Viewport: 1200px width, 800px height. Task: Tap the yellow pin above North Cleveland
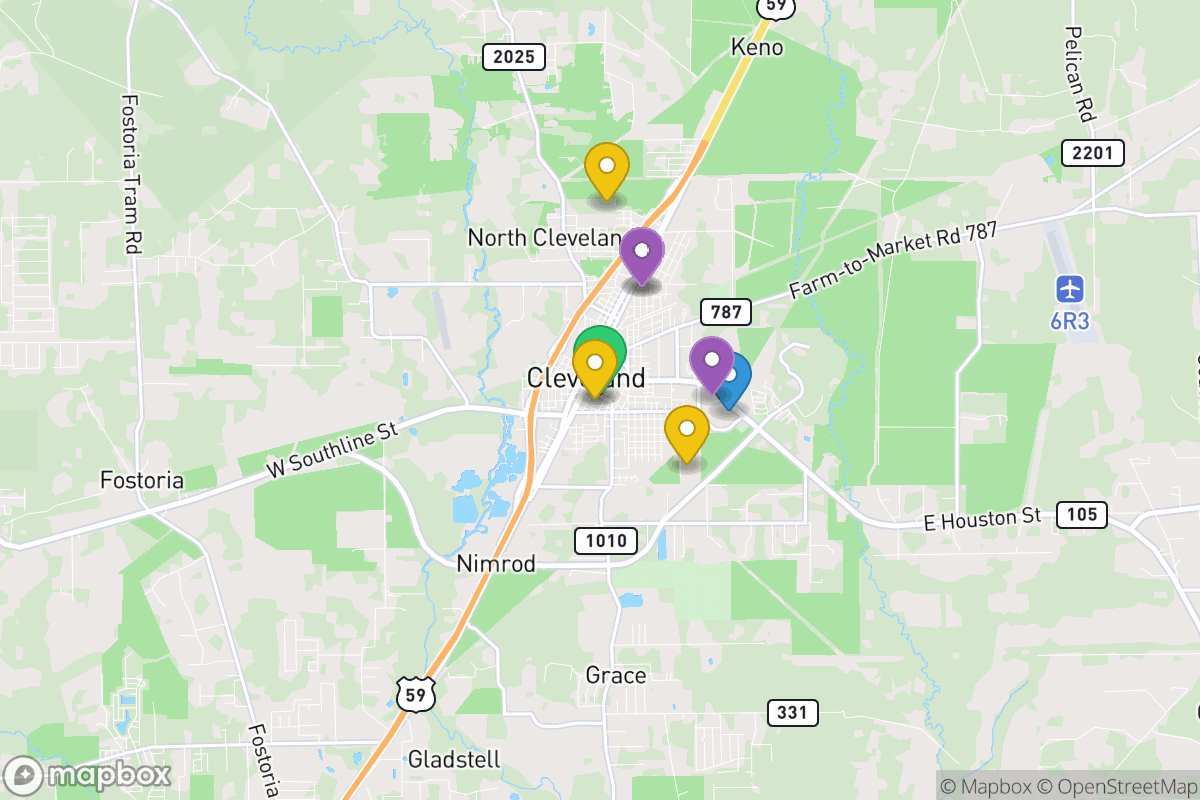pyautogui.click(x=606, y=167)
